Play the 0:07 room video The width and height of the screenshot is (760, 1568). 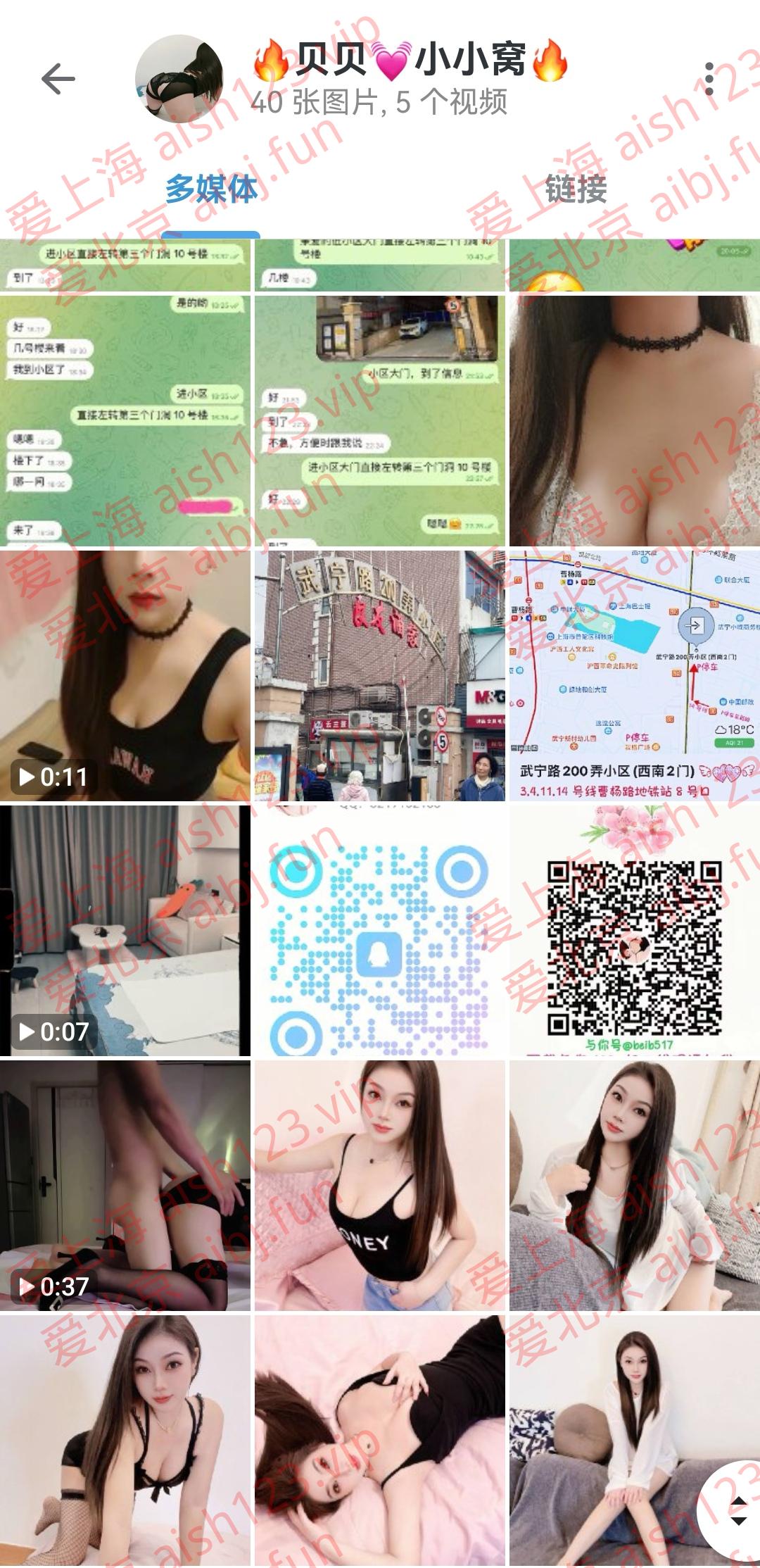coord(125,931)
